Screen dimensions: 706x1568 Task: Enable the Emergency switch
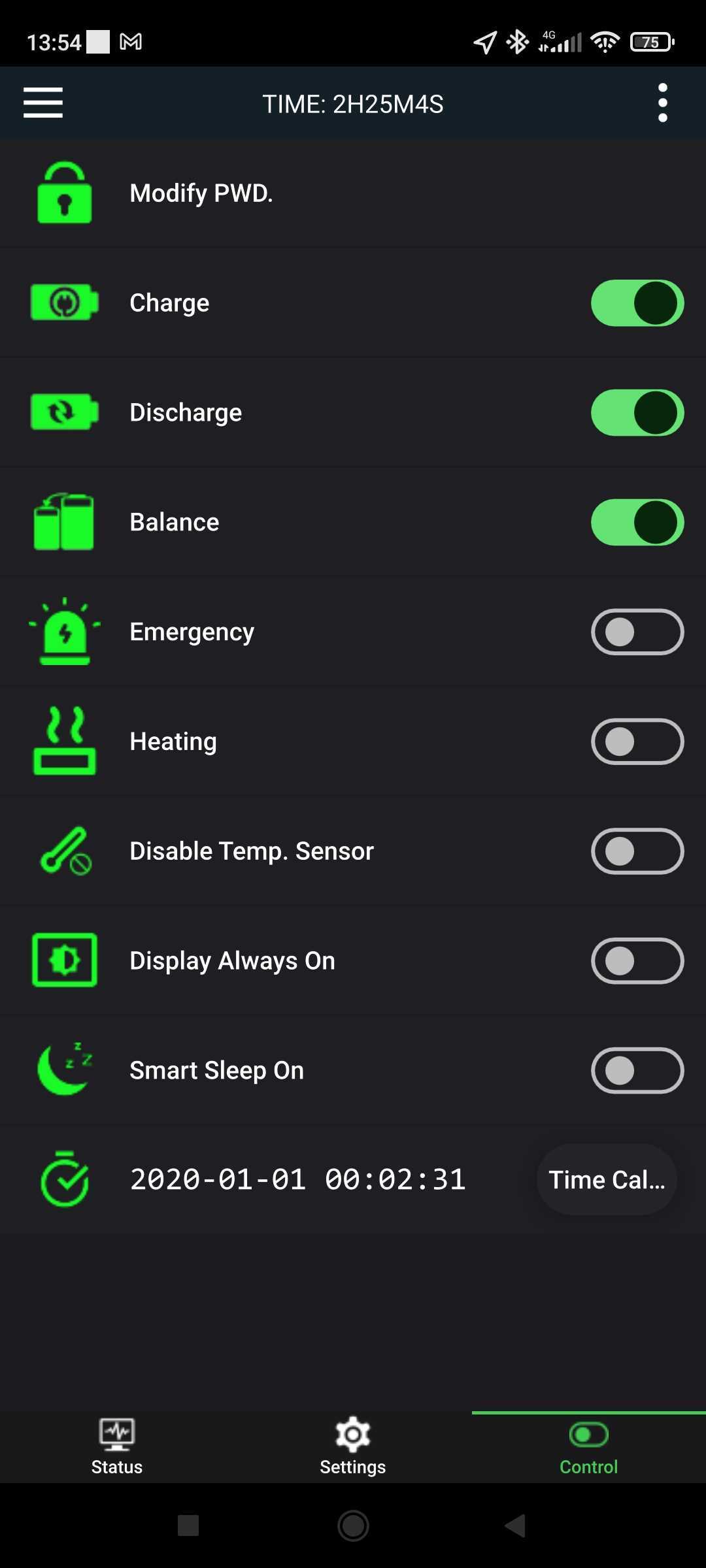tap(637, 632)
